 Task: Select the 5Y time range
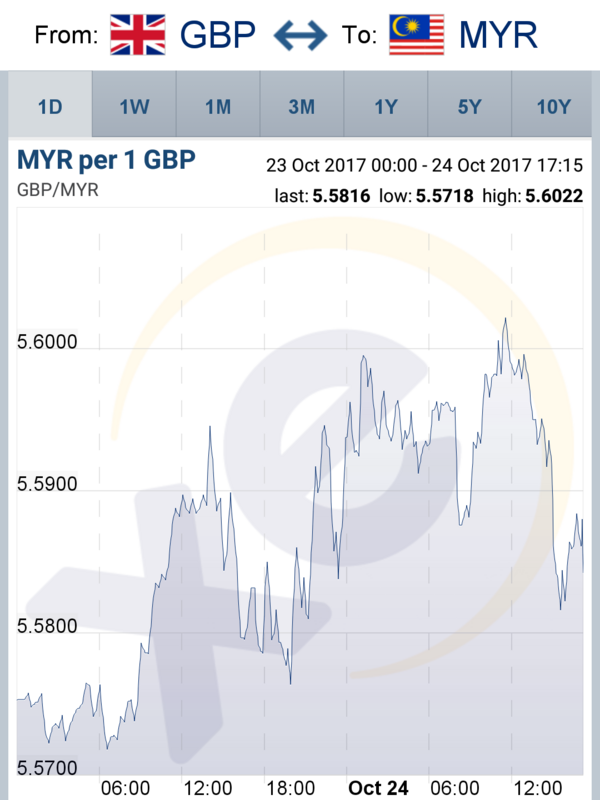click(469, 106)
